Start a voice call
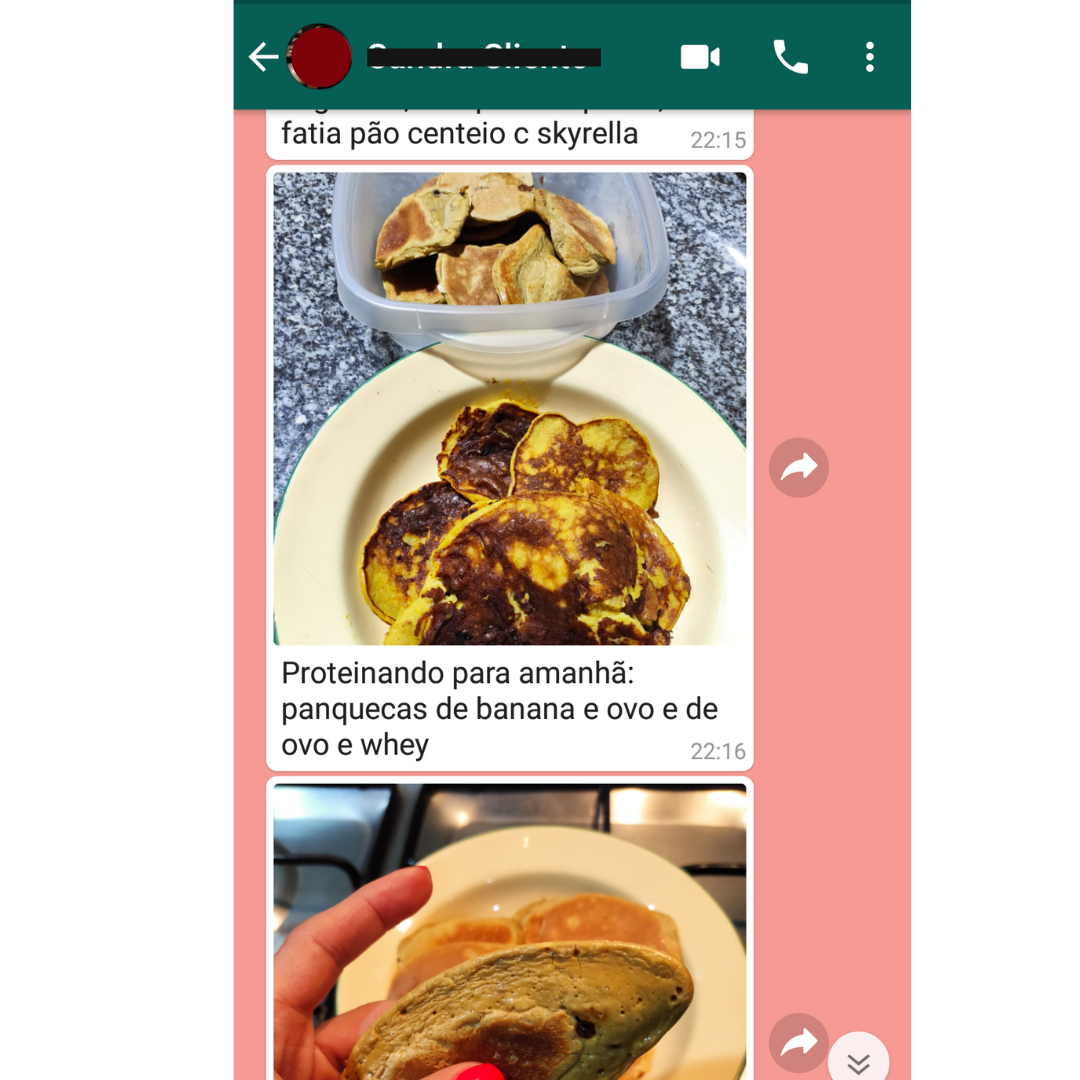Screen dimensions: 1080x1080 point(790,57)
